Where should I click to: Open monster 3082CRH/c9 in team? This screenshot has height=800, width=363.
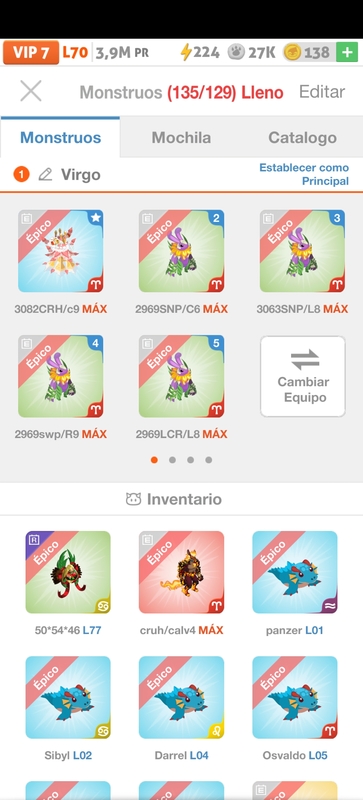click(x=61, y=251)
